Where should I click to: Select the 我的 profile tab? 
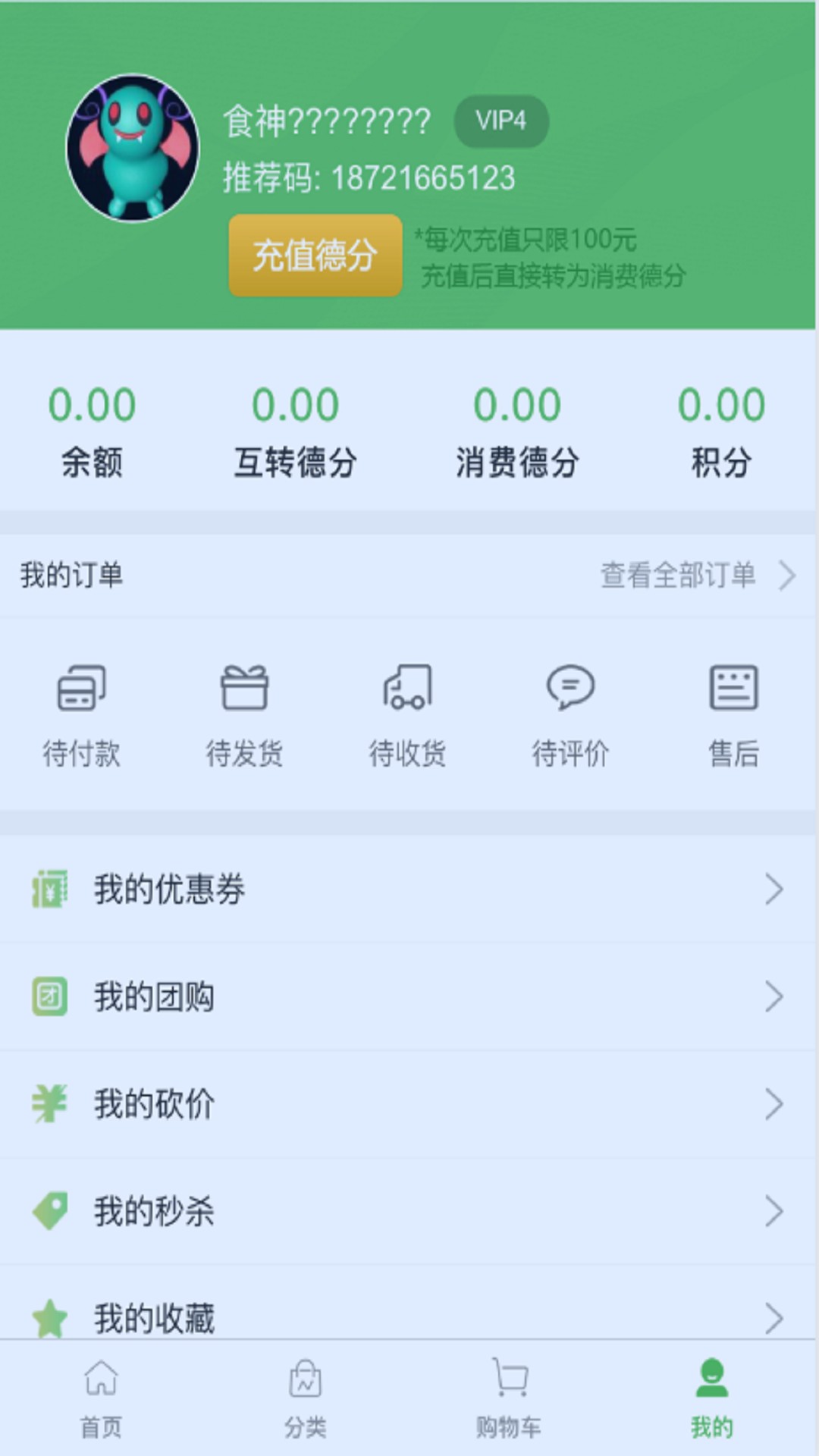[711, 1398]
